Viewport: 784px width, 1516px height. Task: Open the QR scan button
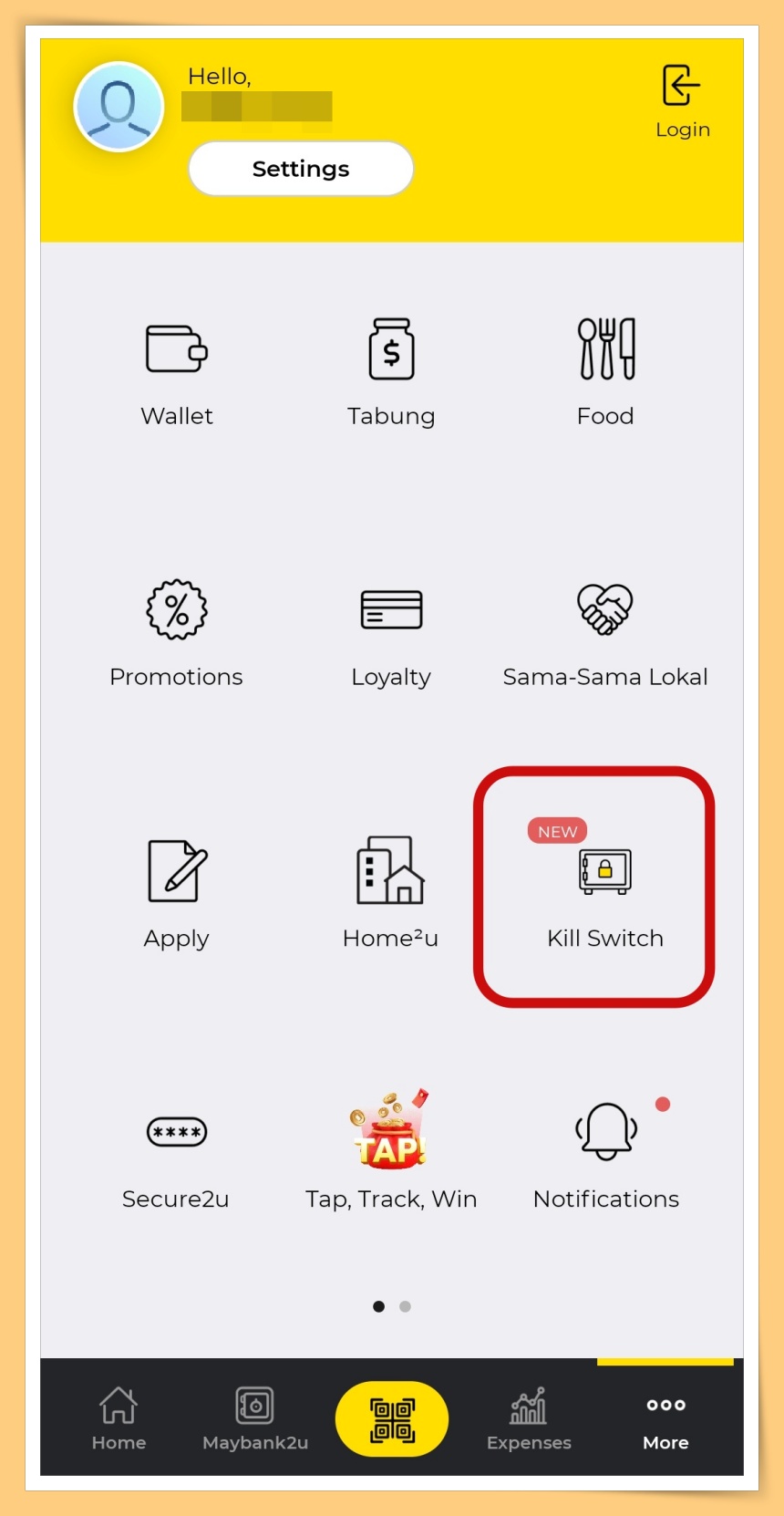coord(392,1419)
